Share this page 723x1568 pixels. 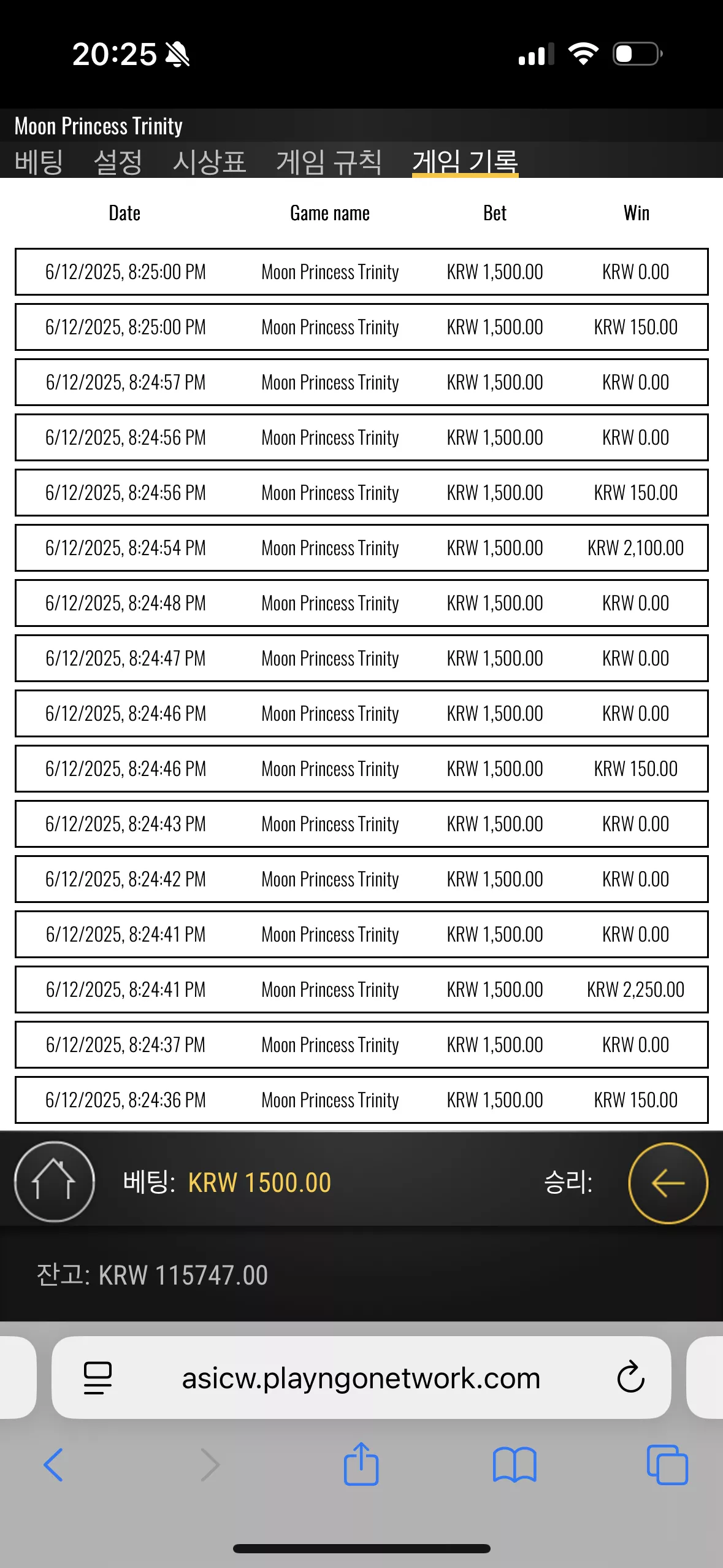(x=361, y=1464)
